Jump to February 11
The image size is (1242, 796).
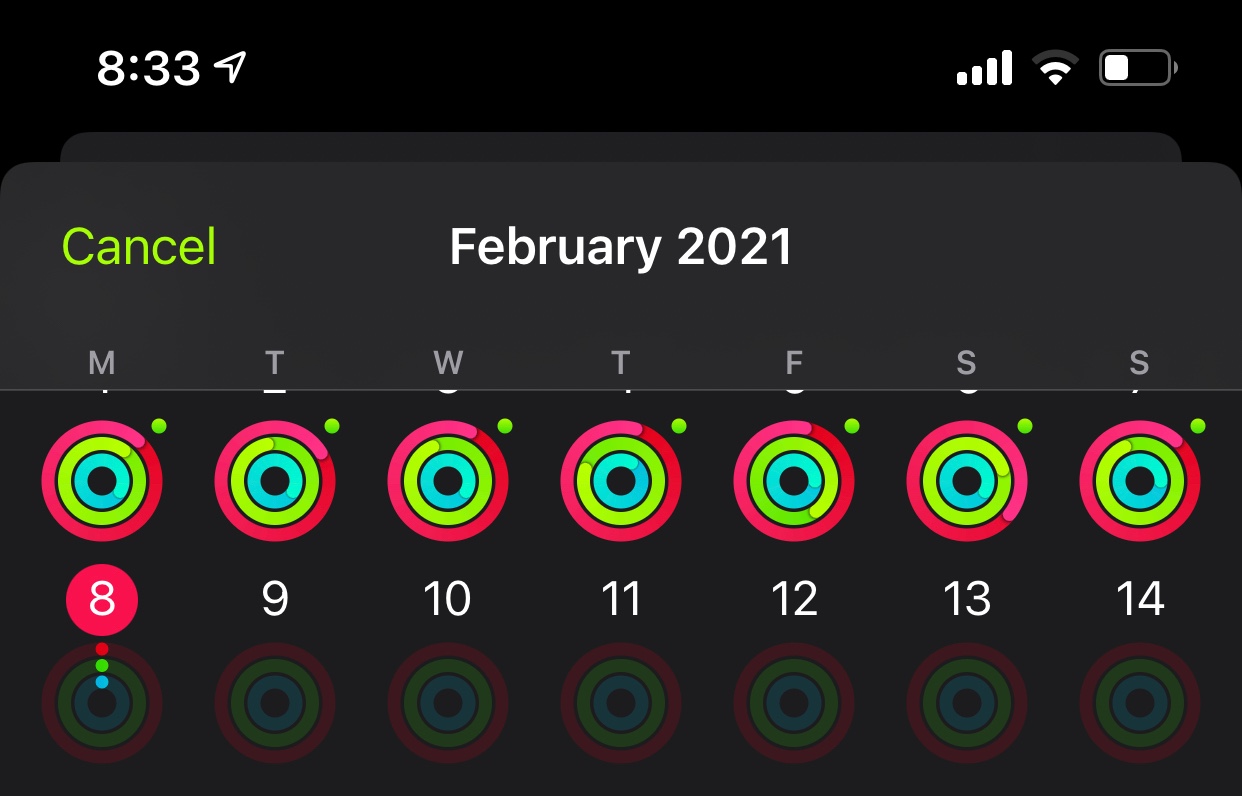click(x=621, y=600)
